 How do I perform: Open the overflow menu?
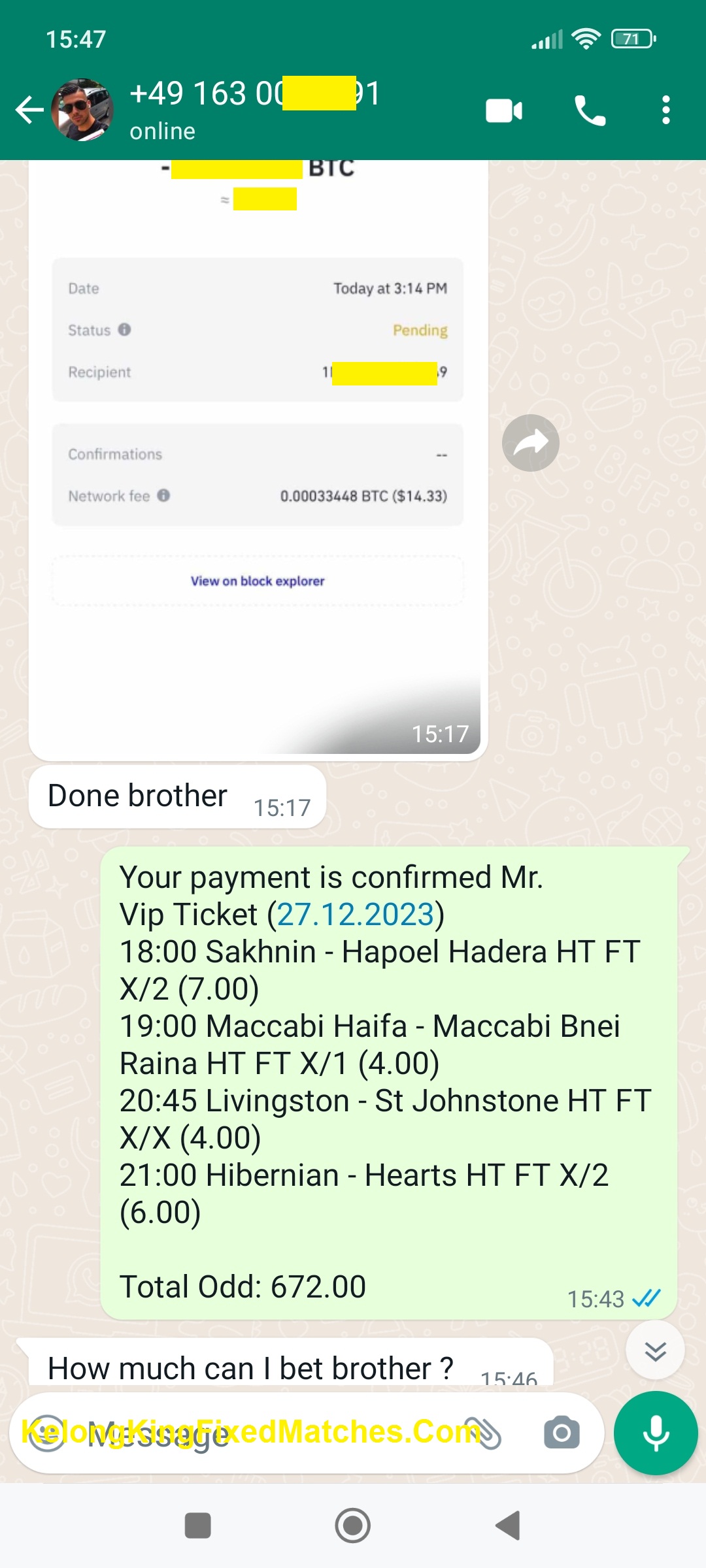coord(665,110)
